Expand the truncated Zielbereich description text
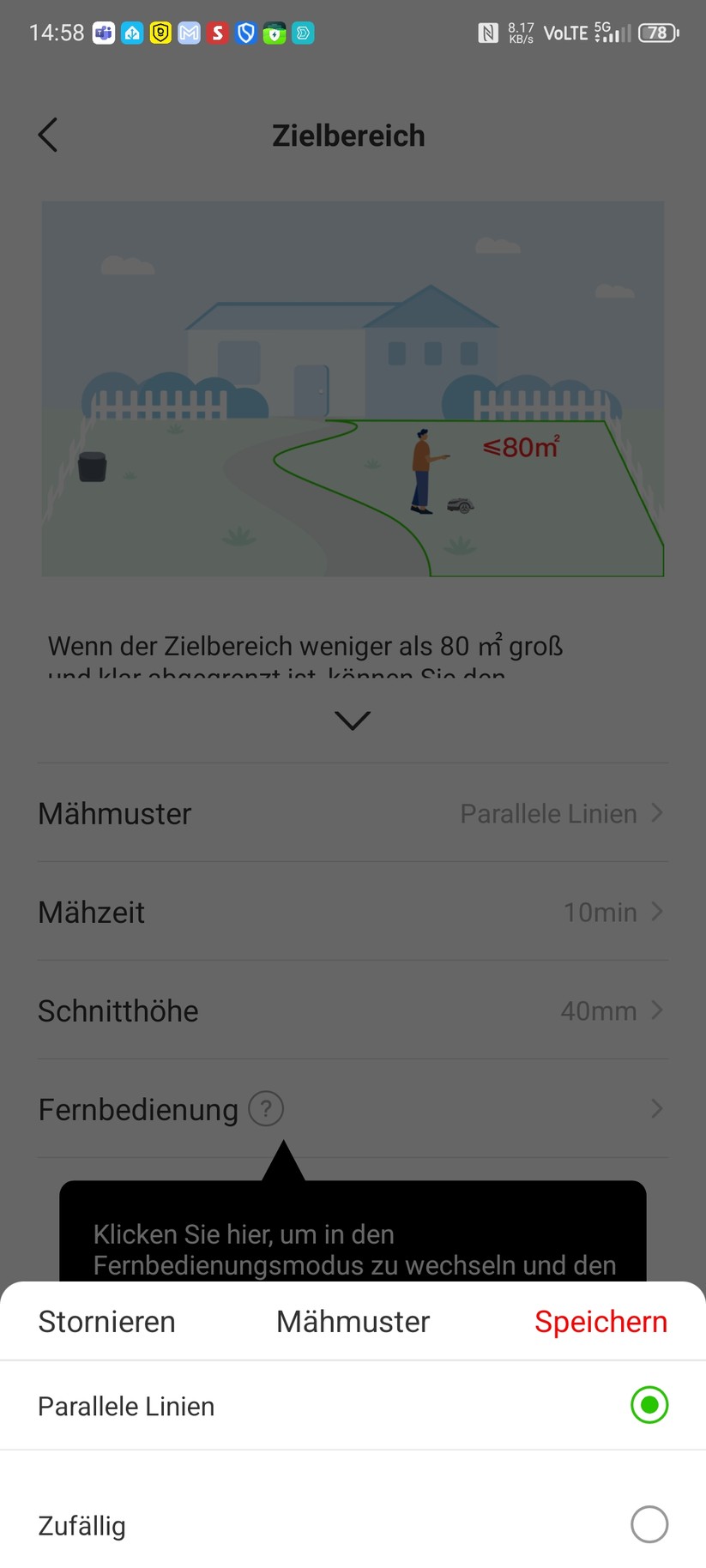 click(352, 721)
